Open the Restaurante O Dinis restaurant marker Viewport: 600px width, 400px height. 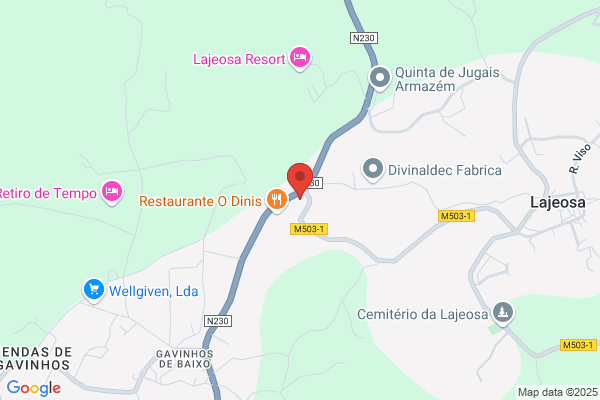point(277,200)
